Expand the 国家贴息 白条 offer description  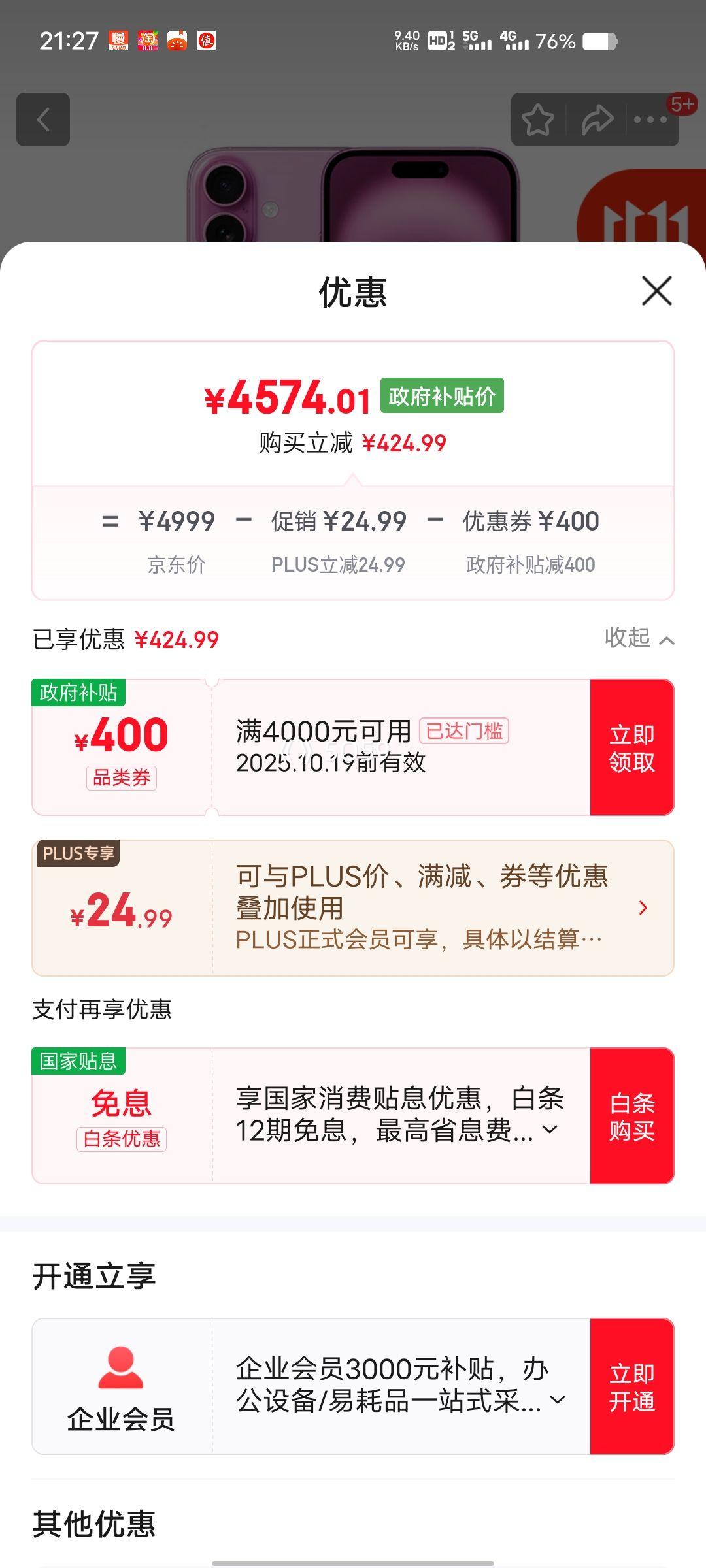pos(550,1129)
